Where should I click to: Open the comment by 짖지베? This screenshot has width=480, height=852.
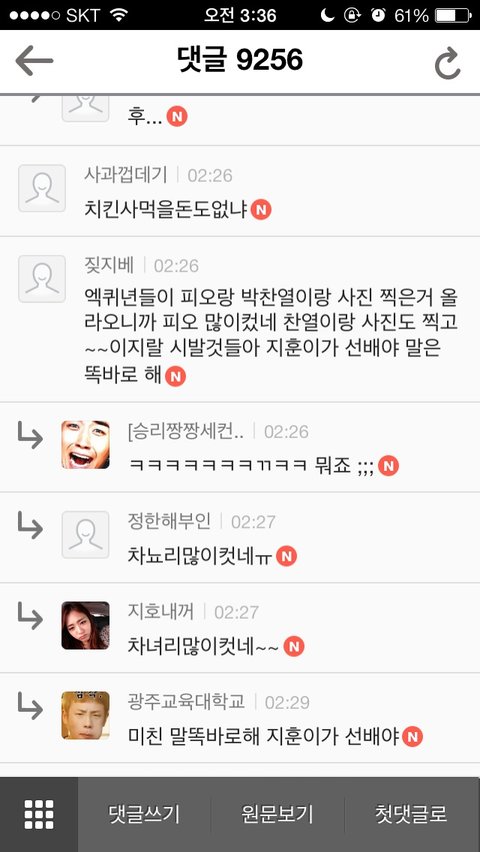click(x=240, y=320)
